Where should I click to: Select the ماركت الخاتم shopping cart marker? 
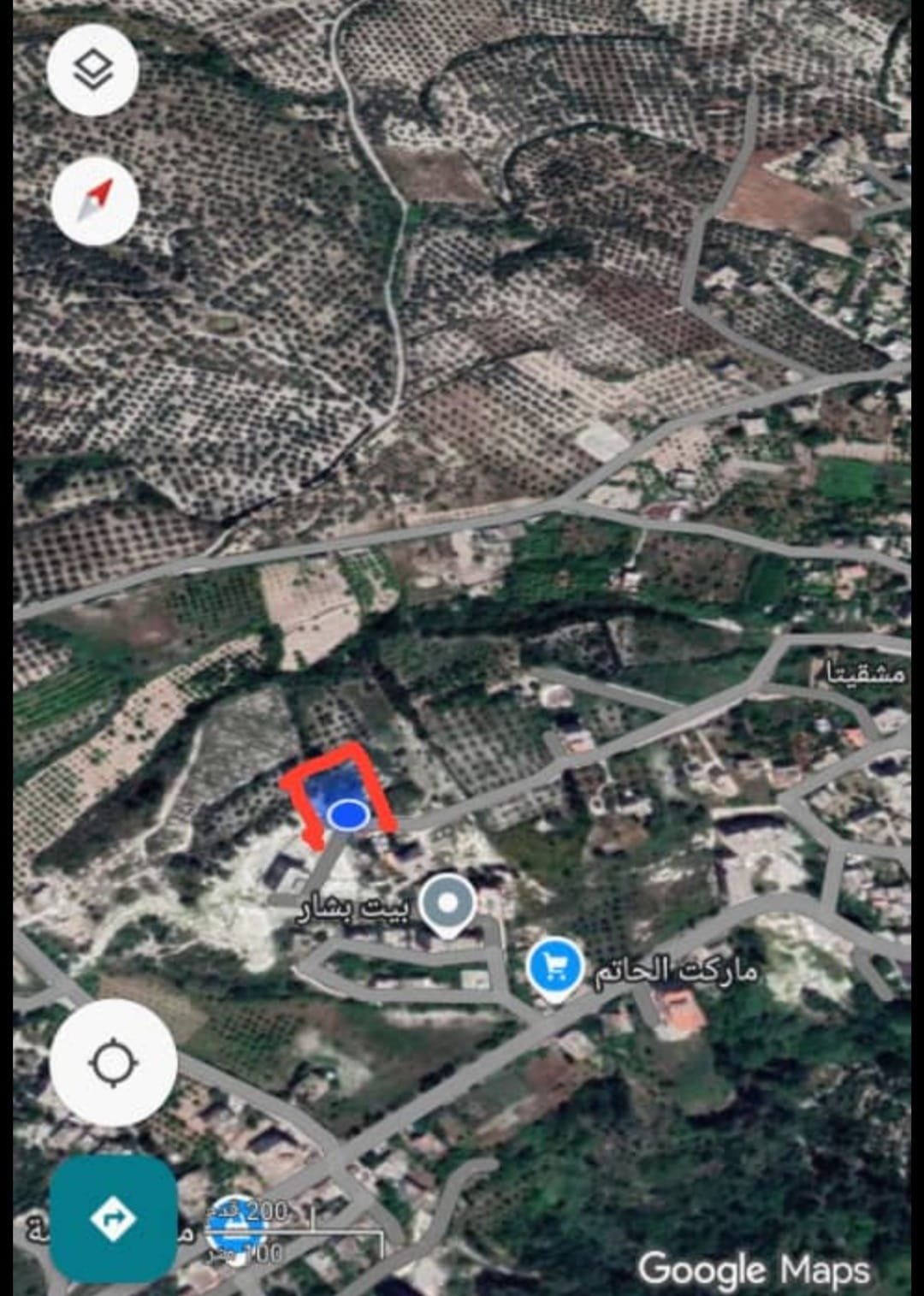tap(555, 968)
